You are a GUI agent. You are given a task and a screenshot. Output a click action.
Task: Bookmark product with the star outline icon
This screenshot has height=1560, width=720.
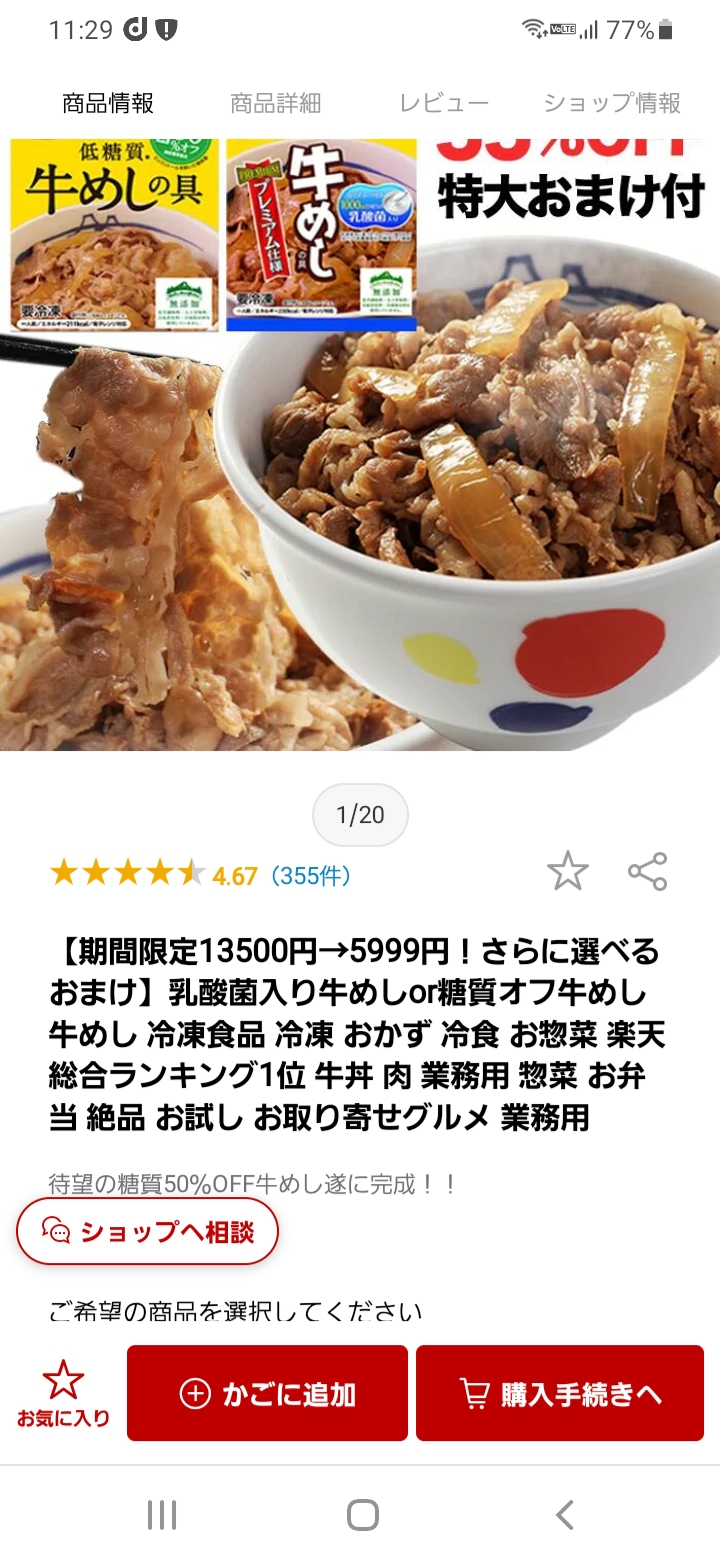click(x=567, y=872)
